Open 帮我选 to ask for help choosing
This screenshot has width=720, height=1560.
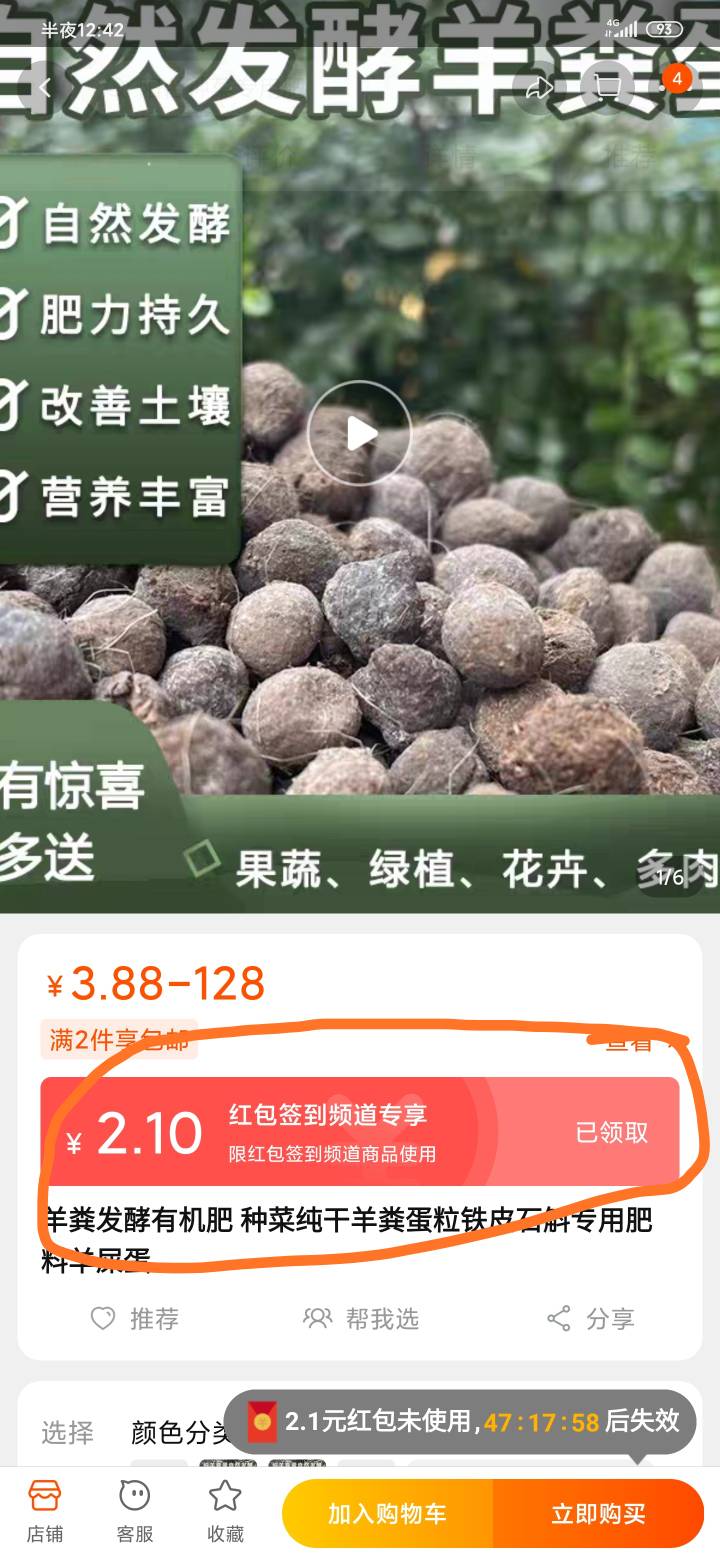[361, 1318]
